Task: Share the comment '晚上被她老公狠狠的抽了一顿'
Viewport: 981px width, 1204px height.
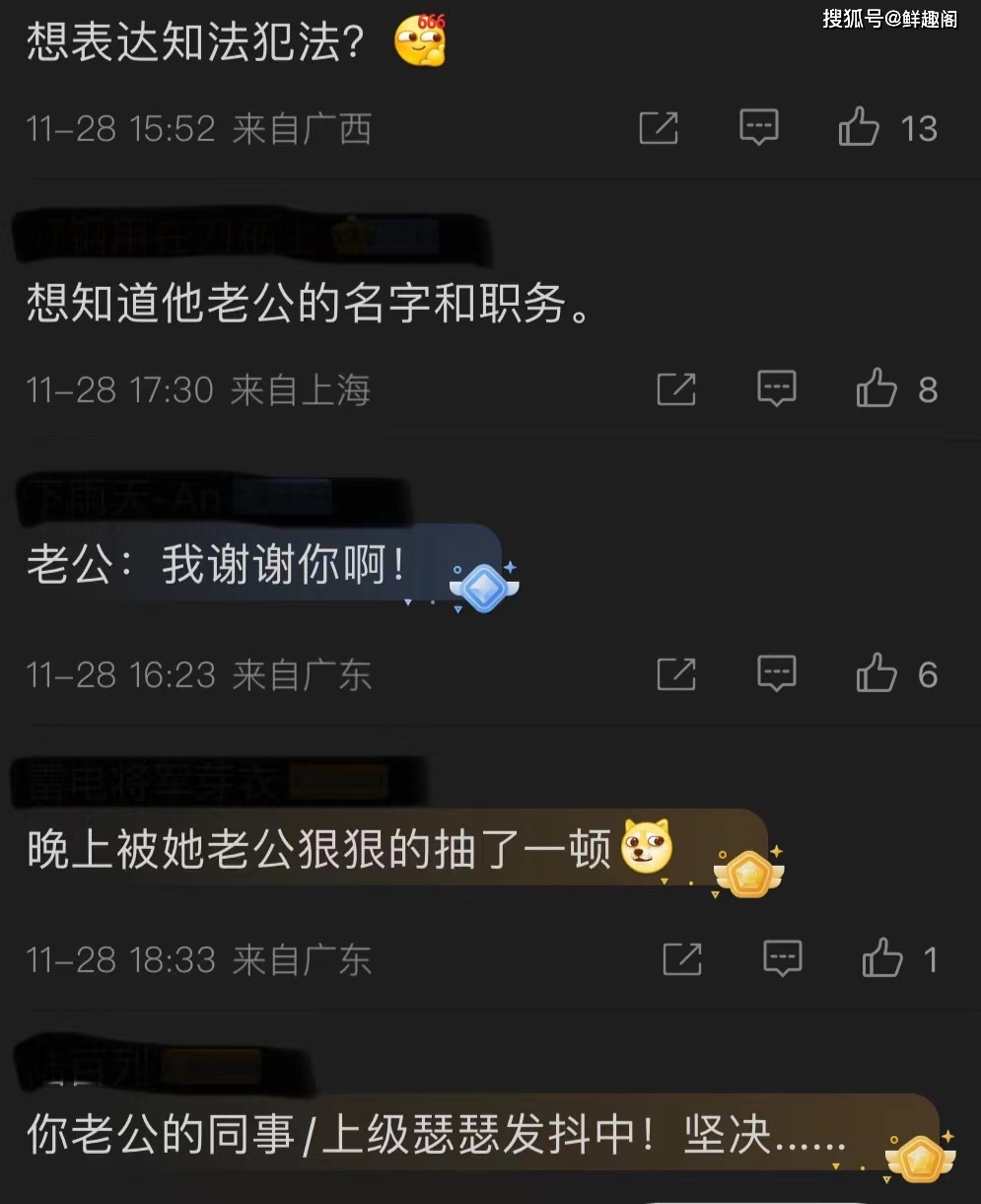Action: click(682, 958)
